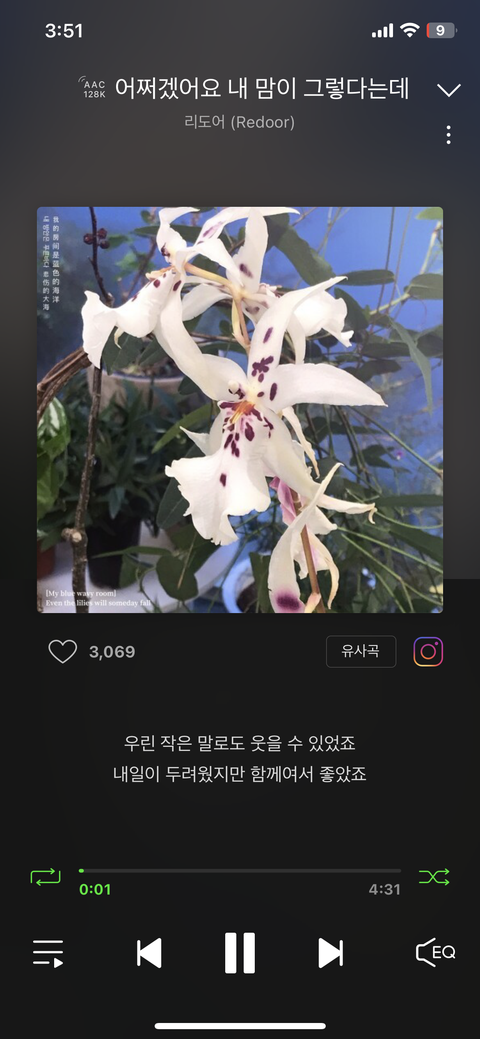
Task: Open artist 리도어 (Redoor) page
Action: click(x=239, y=123)
